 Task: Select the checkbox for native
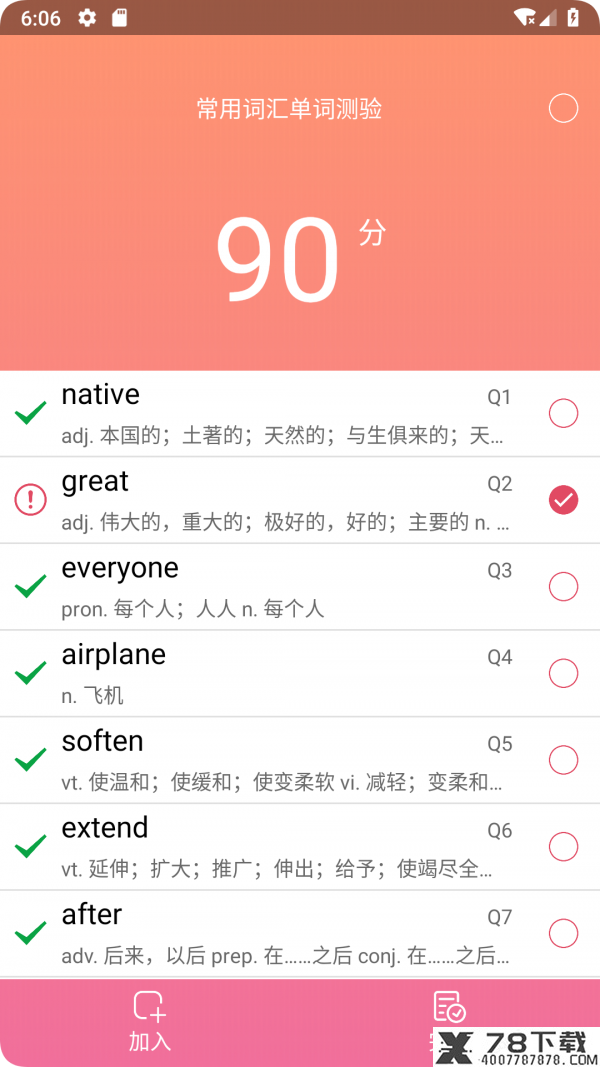coord(563,413)
